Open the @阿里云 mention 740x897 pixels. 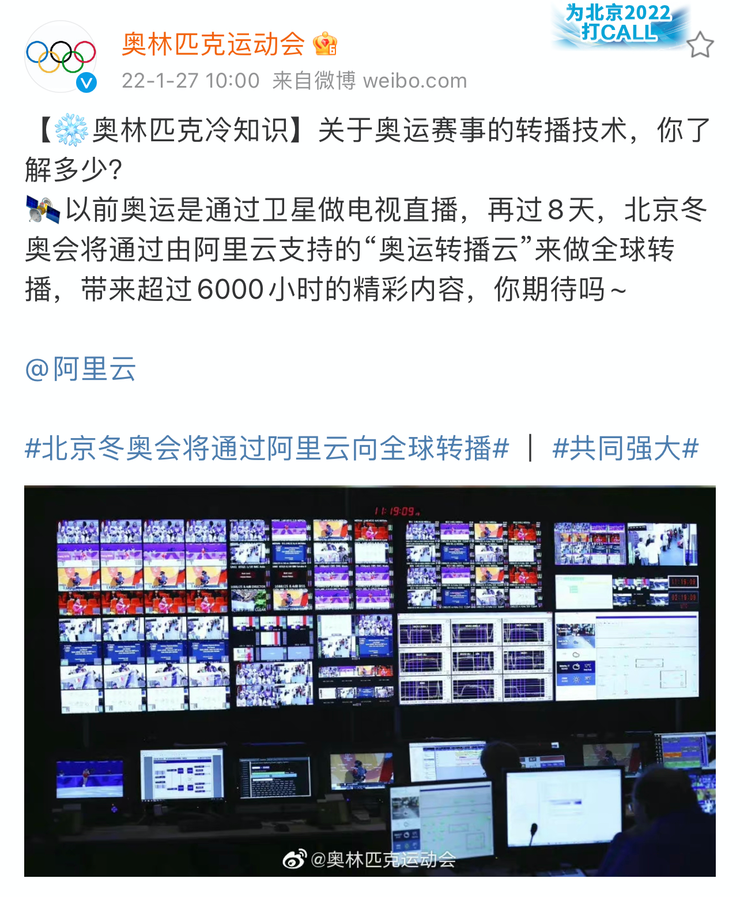coord(80,369)
